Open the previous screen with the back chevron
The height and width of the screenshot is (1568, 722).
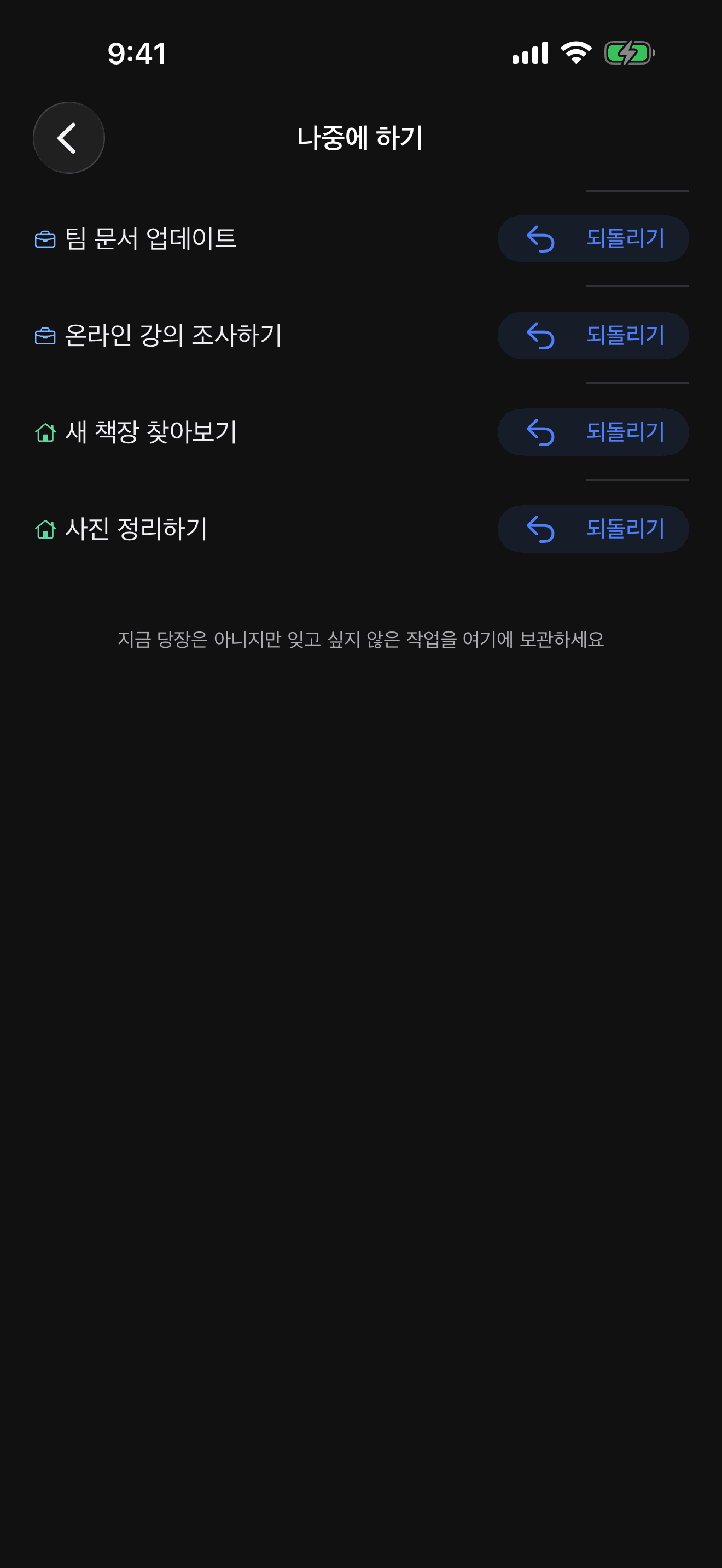click(69, 137)
